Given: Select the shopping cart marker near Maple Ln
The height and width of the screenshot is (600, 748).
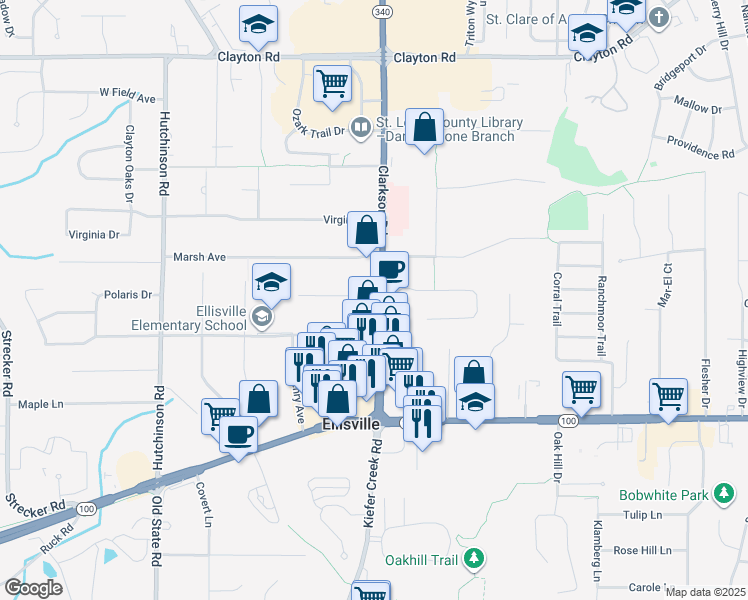Looking at the screenshot, I should (219, 414).
